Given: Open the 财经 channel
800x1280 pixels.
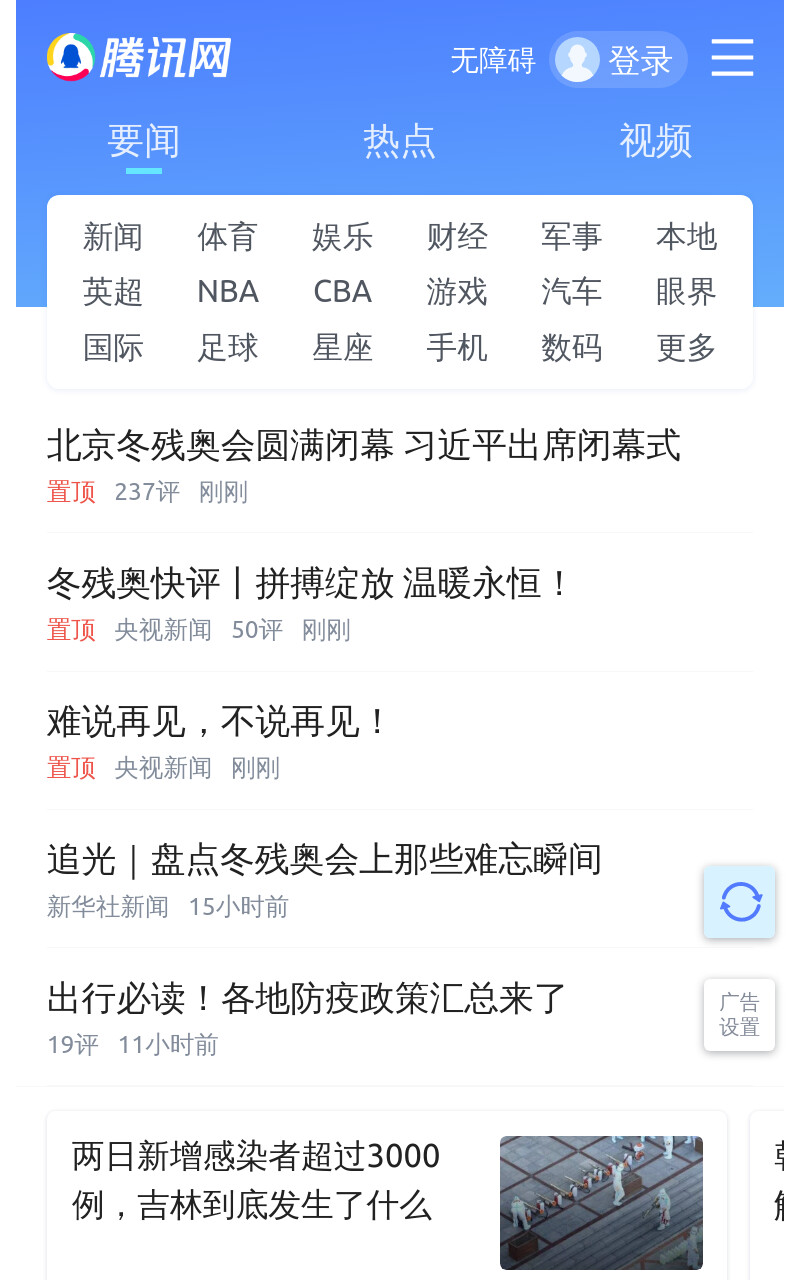Looking at the screenshot, I should tap(457, 237).
